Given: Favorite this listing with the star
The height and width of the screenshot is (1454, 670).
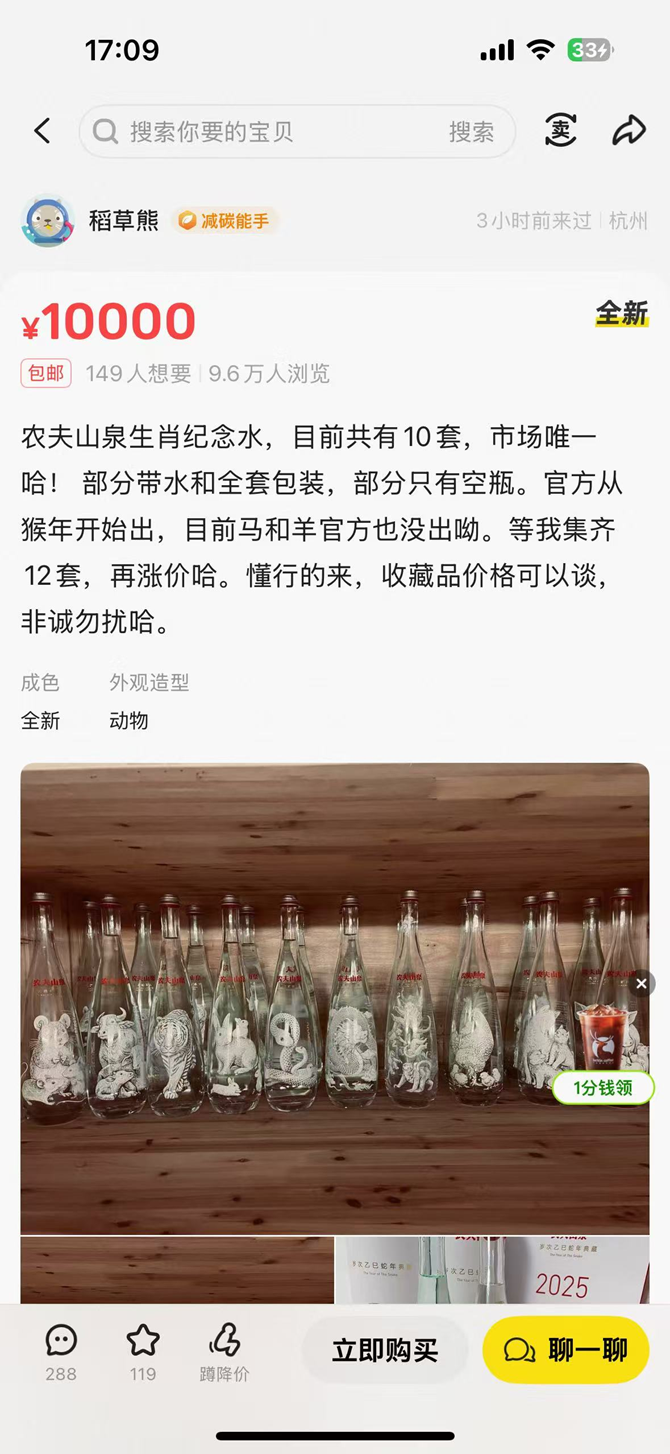Looking at the screenshot, I should click(143, 1351).
